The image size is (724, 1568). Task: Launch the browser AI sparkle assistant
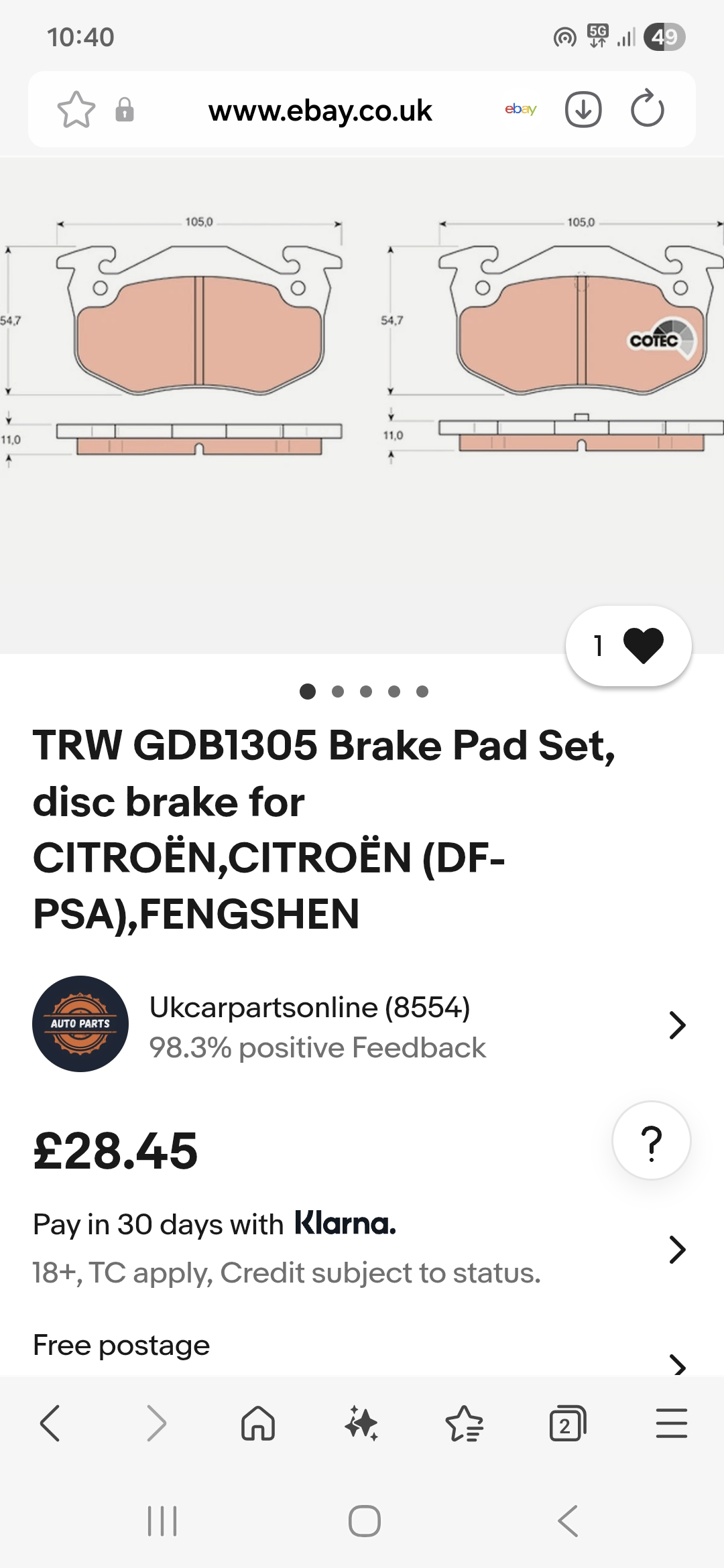pos(361,1423)
